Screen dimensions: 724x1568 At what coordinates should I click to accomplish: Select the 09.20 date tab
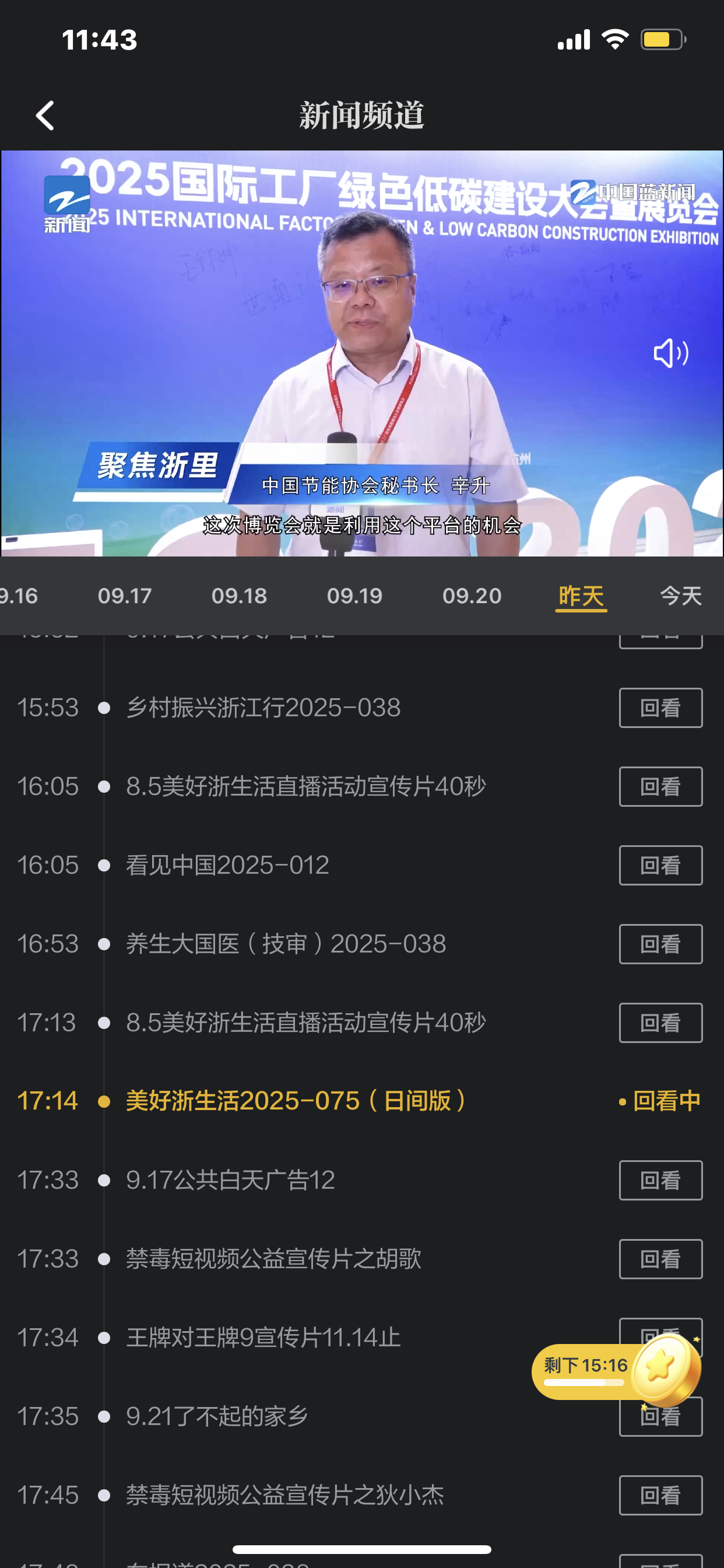click(x=472, y=596)
